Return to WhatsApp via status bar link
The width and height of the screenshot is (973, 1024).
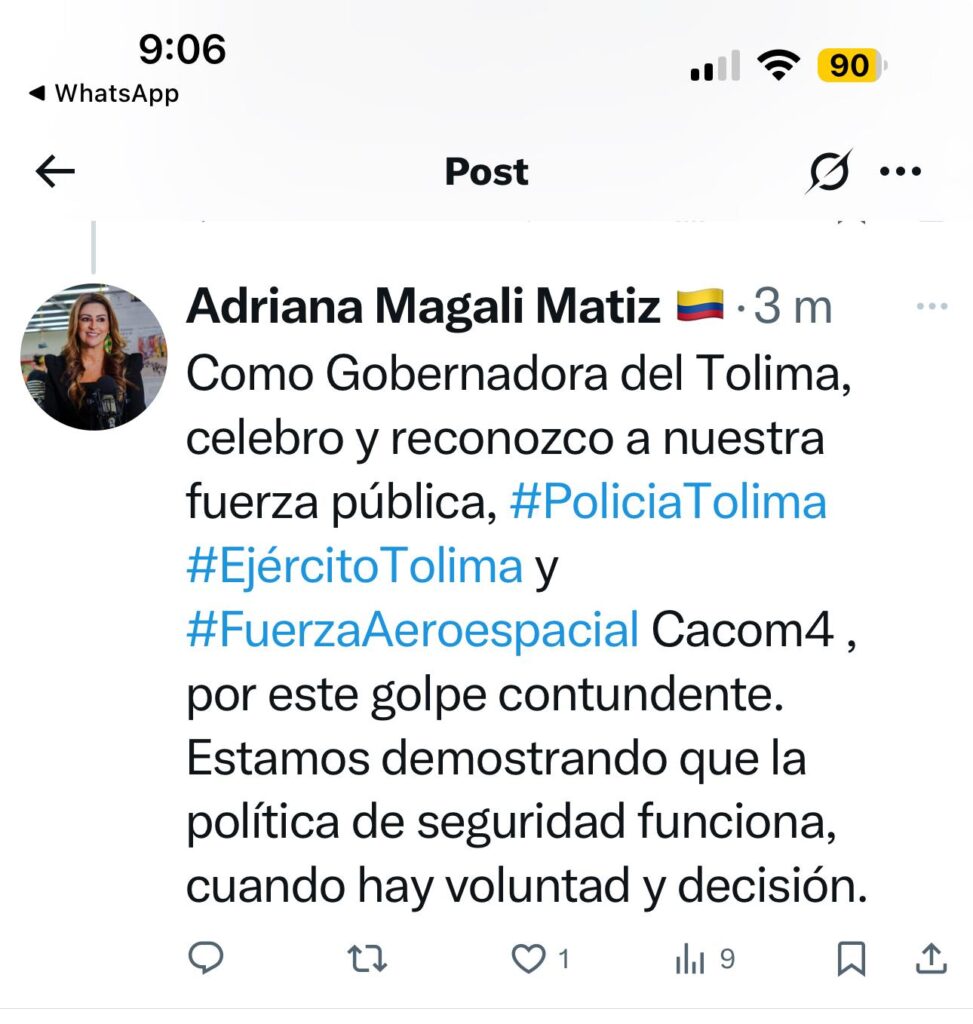[104, 94]
